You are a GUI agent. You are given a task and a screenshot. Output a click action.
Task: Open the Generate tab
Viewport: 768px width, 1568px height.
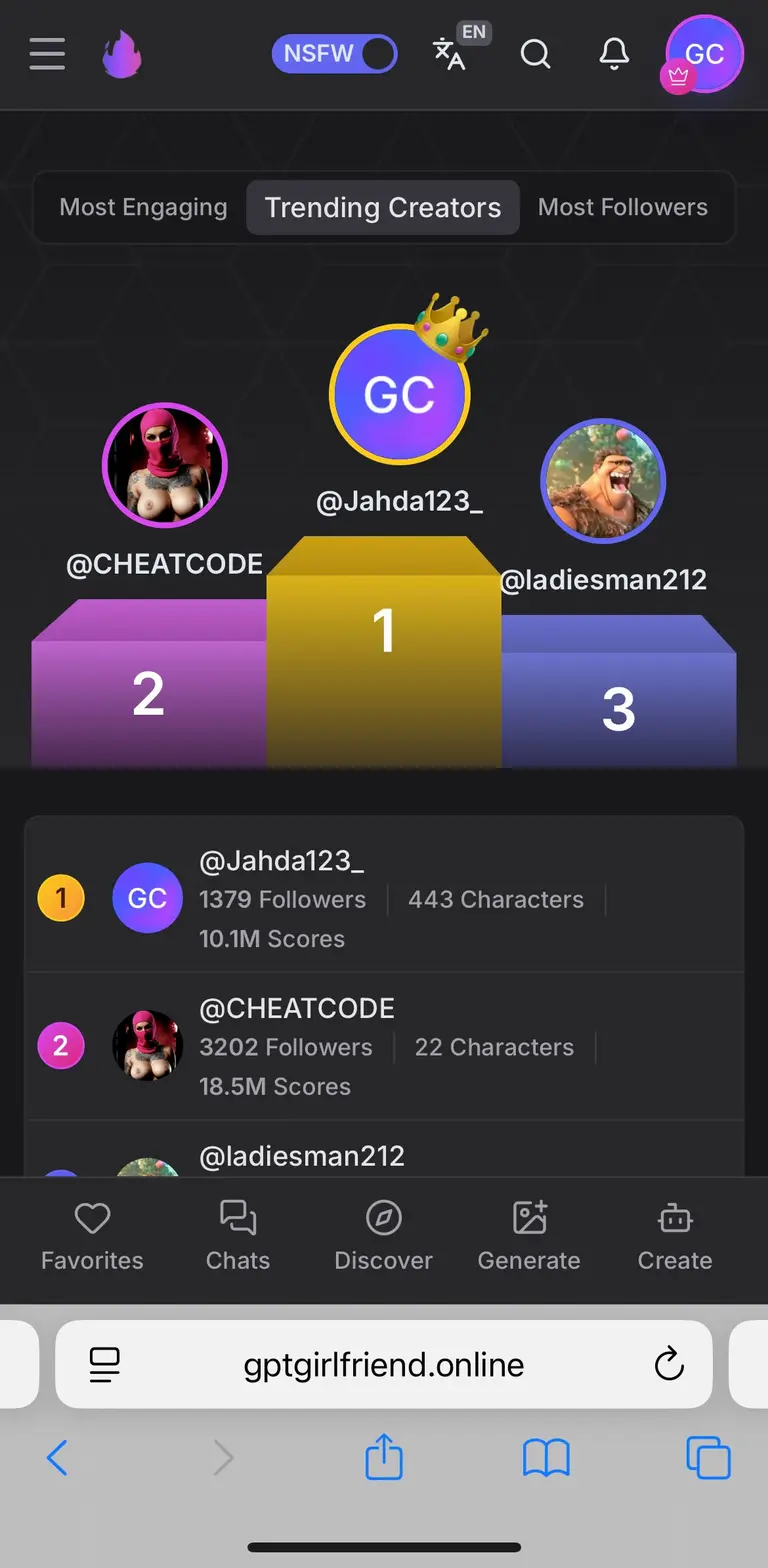click(x=529, y=1236)
